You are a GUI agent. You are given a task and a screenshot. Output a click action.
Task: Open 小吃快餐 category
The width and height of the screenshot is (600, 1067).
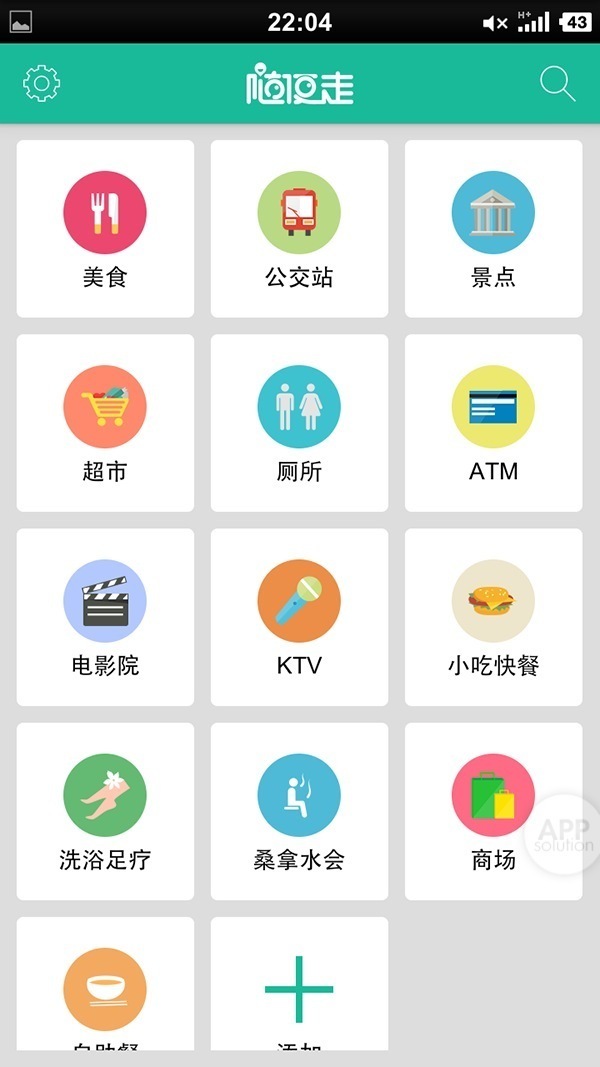pyautogui.click(x=493, y=617)
